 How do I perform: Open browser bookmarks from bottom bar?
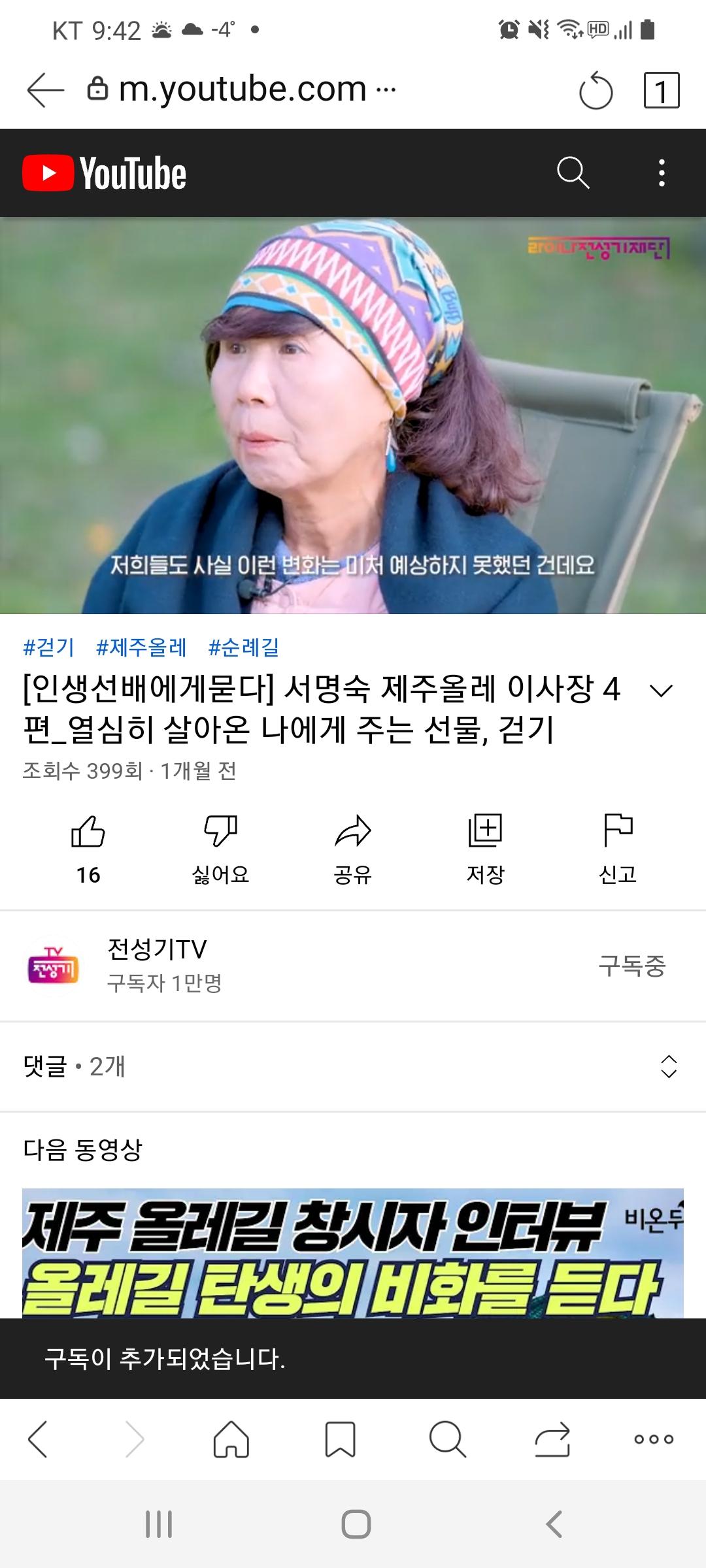click(x=340, y=1439)
